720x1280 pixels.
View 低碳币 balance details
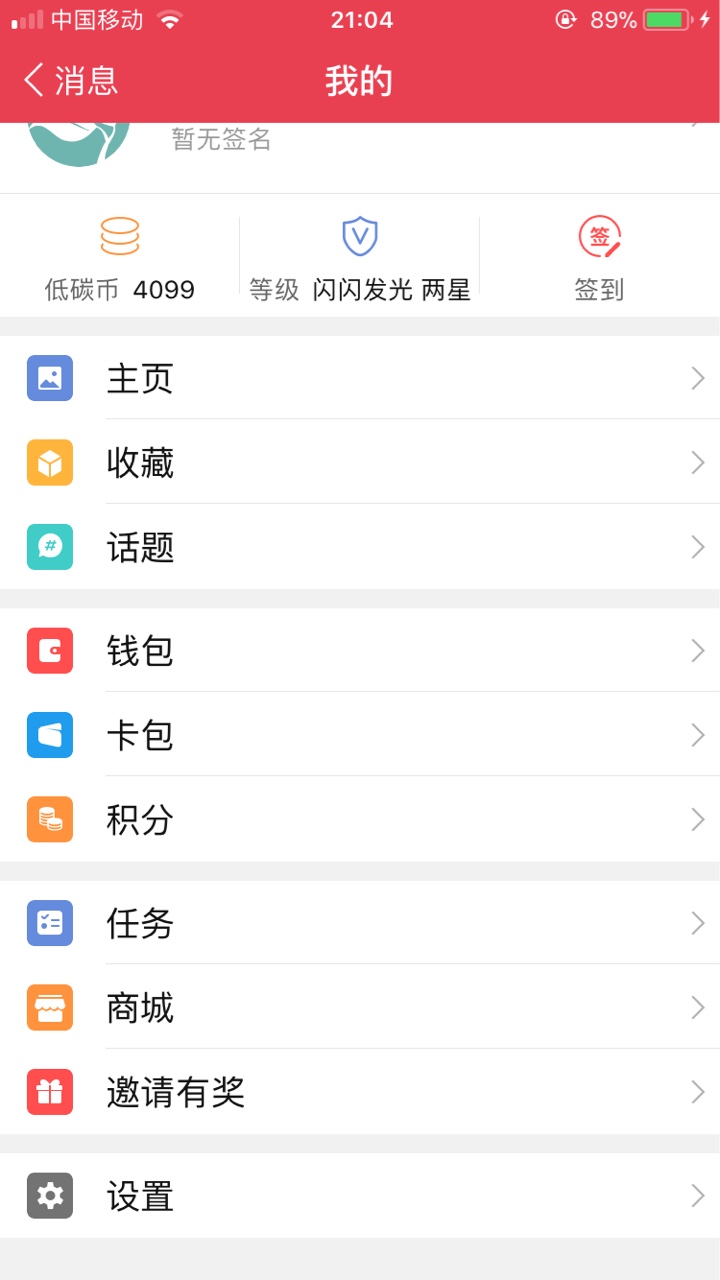pyautogui.click(x=120, y=258)
